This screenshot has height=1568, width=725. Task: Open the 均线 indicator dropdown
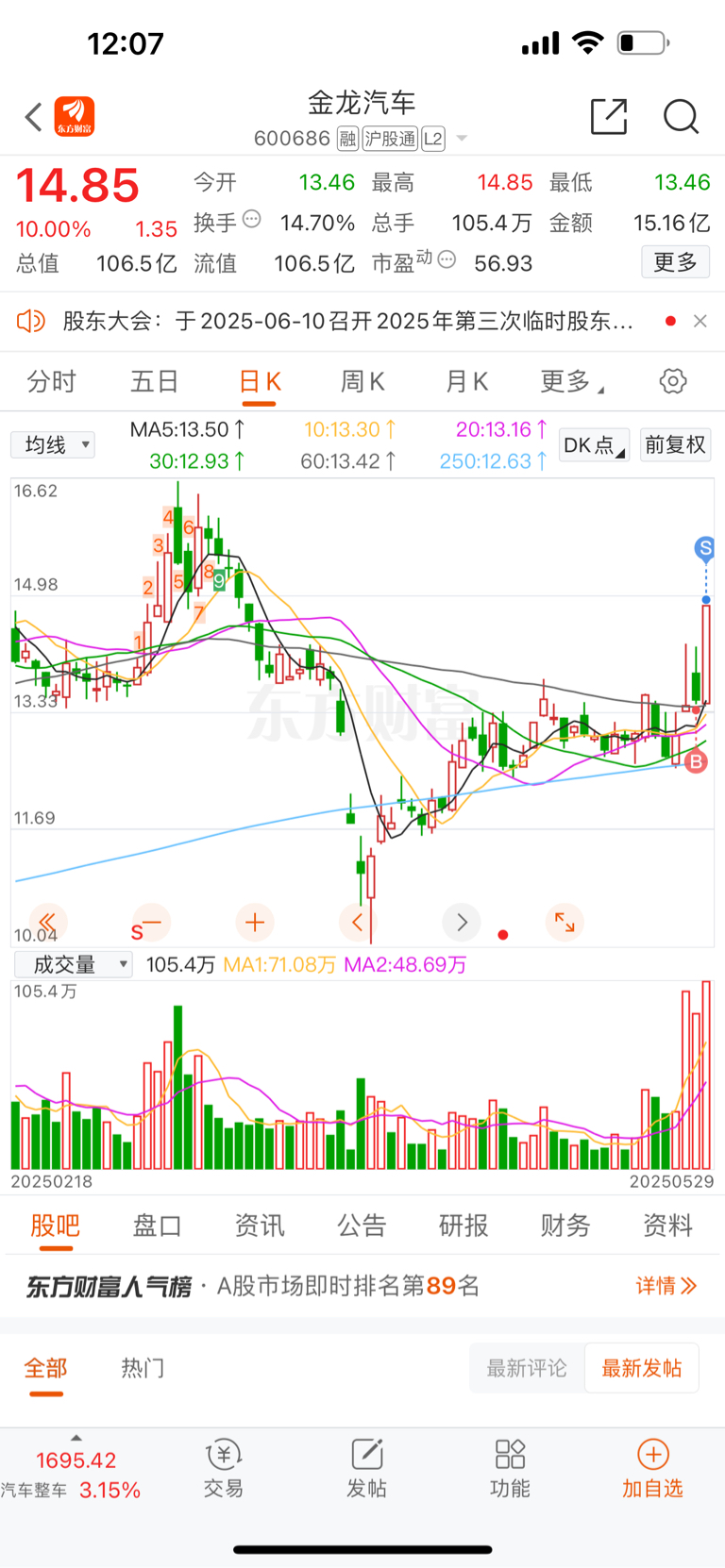pos(53,444)
